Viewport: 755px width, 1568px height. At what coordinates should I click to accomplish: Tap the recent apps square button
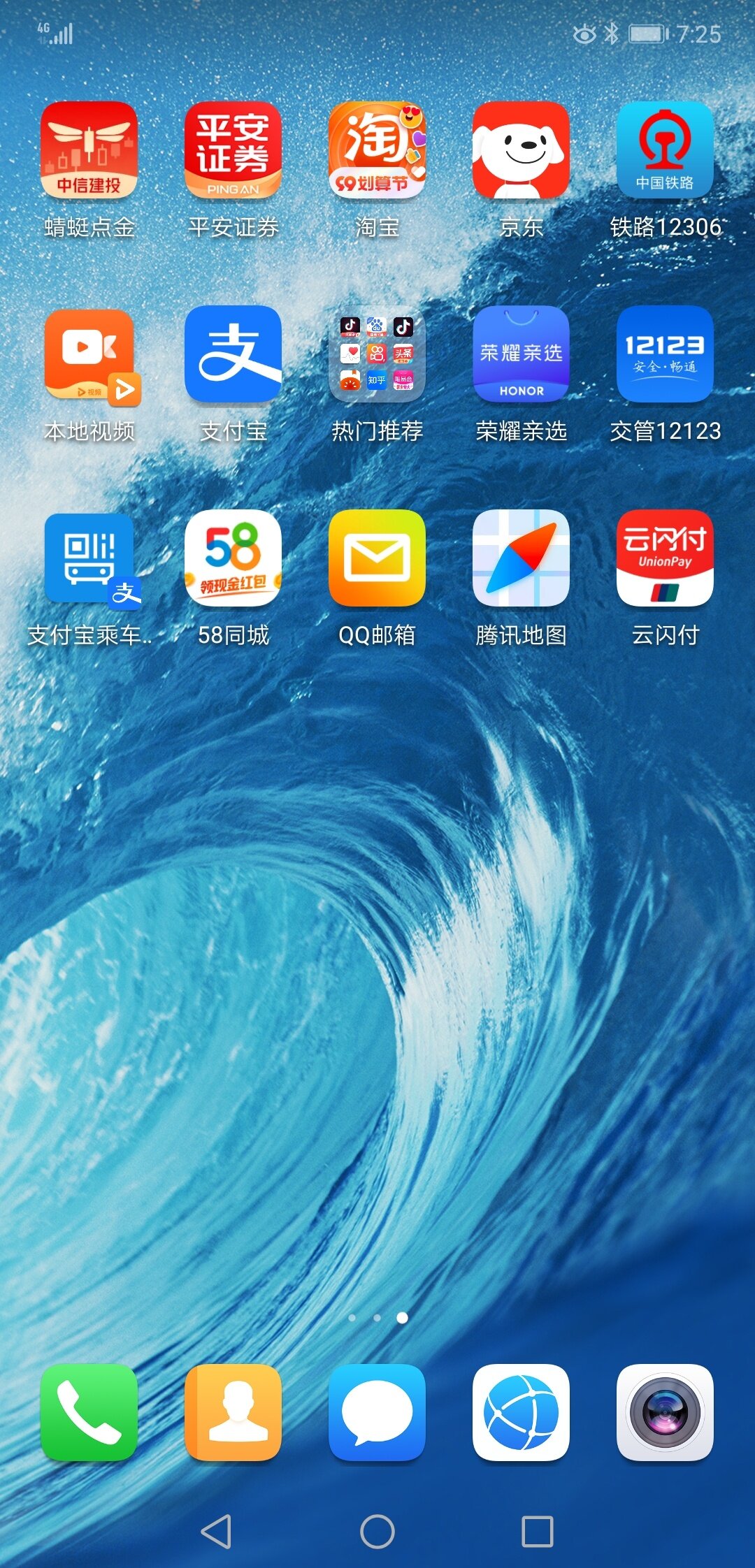point(538,1532)
